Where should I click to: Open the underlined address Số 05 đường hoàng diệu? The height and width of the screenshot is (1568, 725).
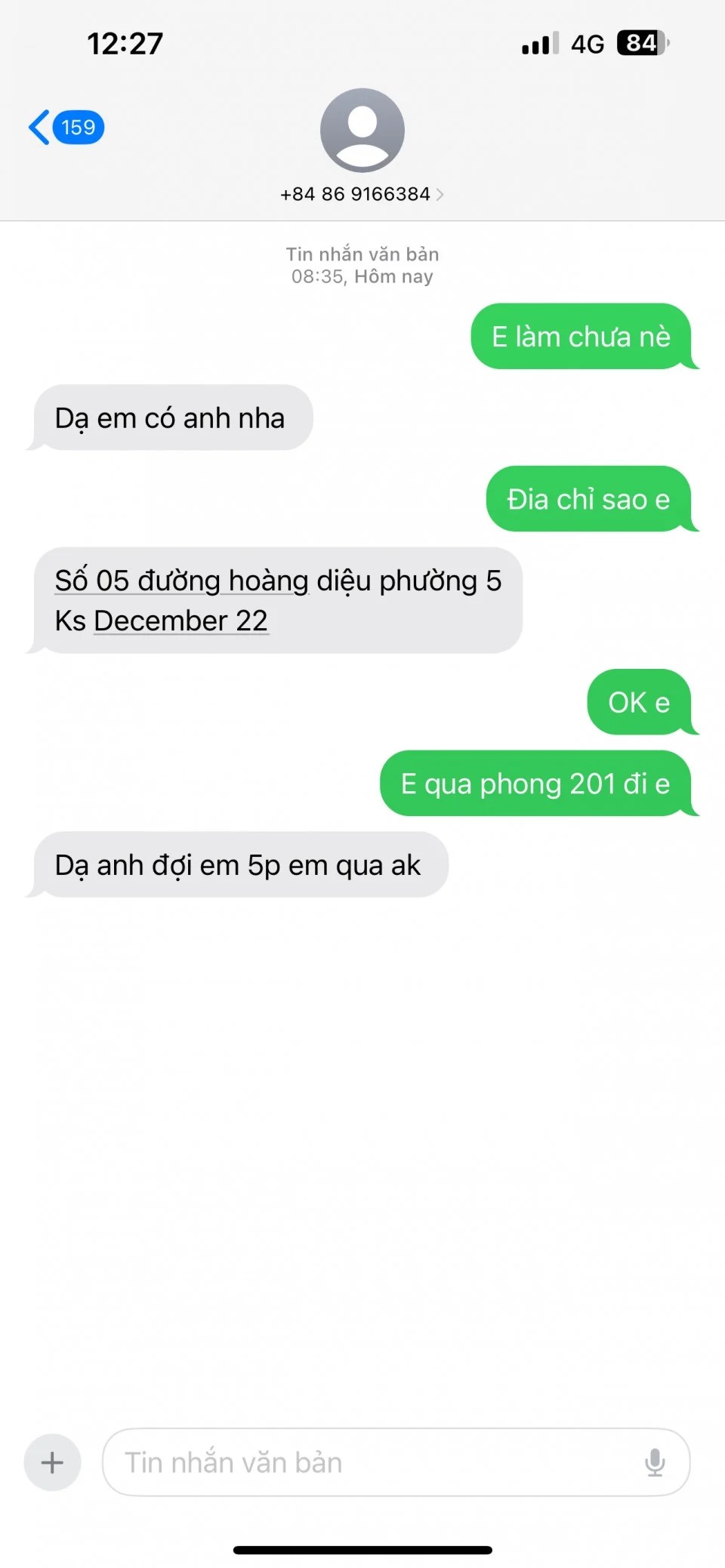pos(181,581)
